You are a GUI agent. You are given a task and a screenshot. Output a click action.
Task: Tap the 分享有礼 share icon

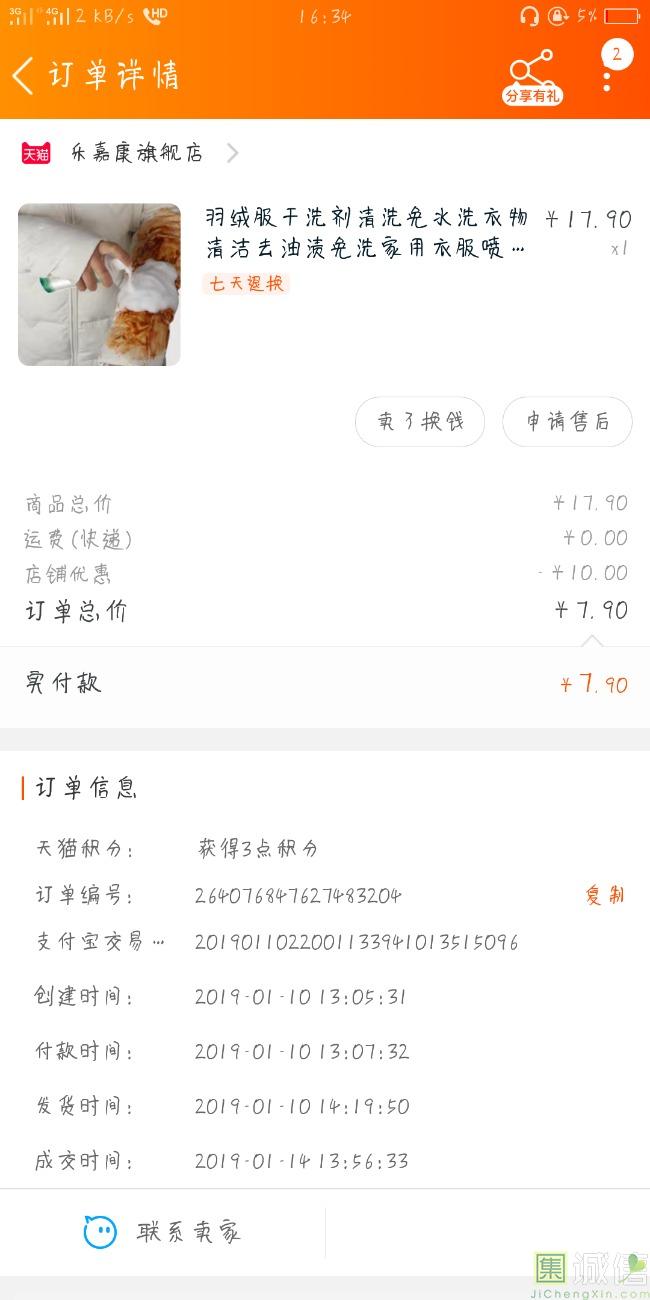pos(532,76)
